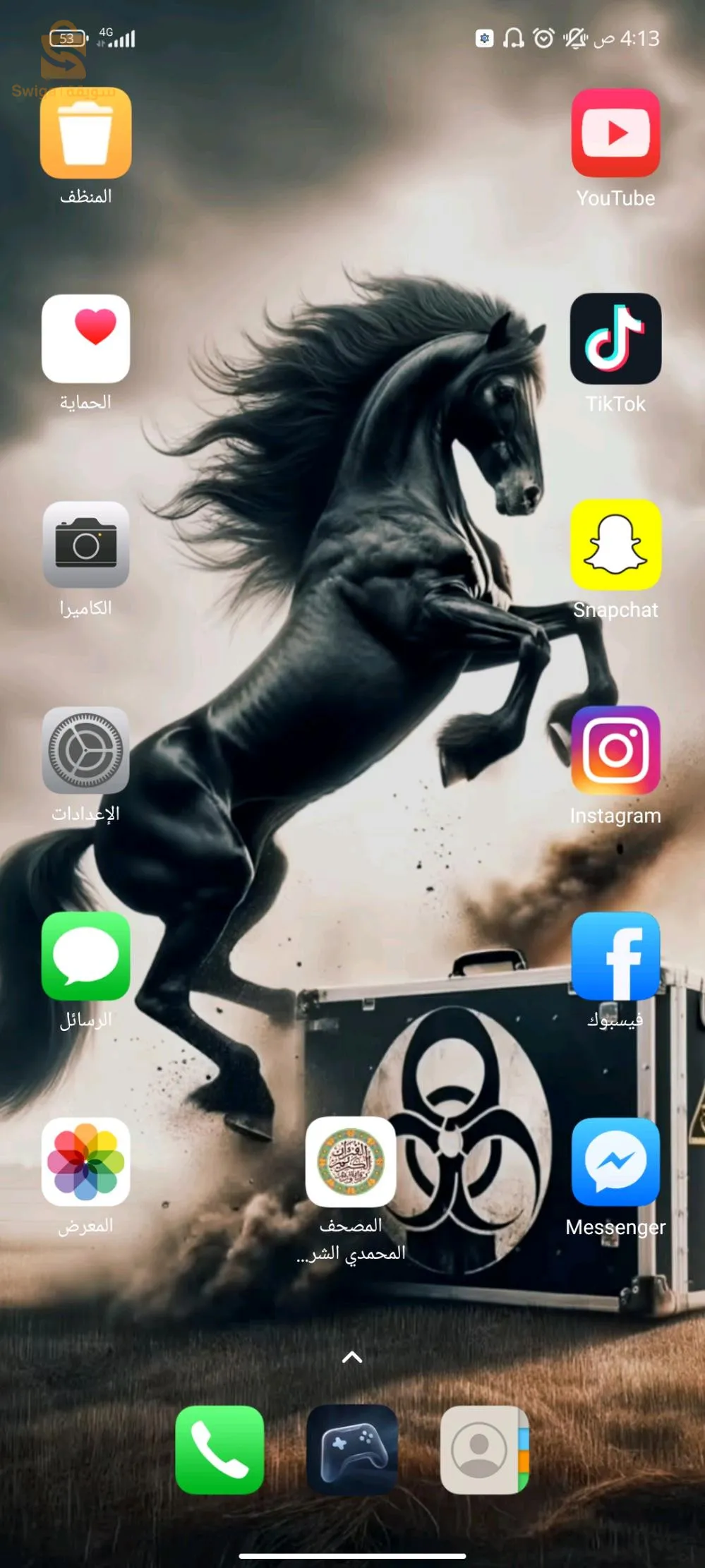
Task: Tap the YouTube label text
Action: (615, 198)
